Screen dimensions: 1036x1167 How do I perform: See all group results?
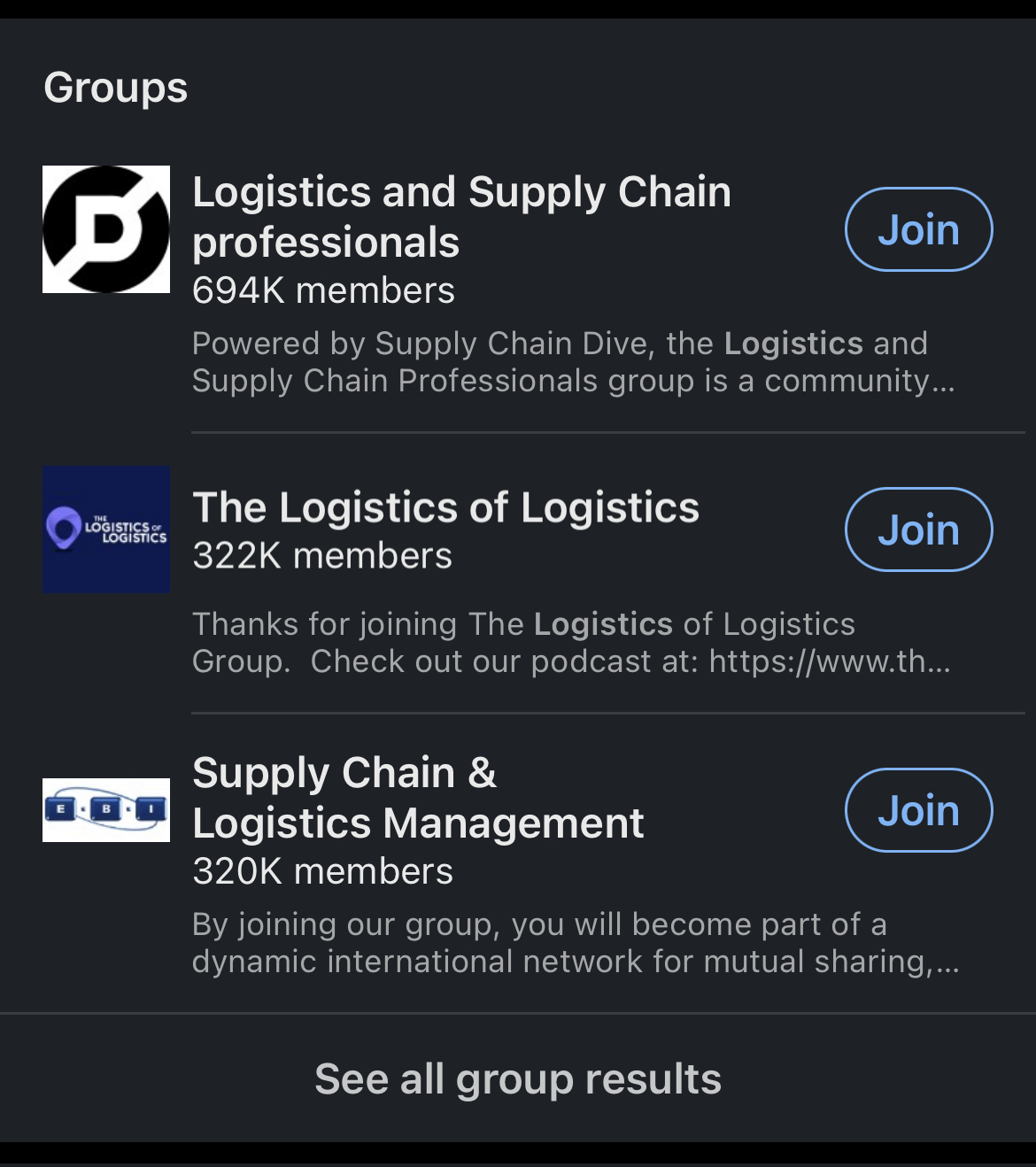(518, 1078)
